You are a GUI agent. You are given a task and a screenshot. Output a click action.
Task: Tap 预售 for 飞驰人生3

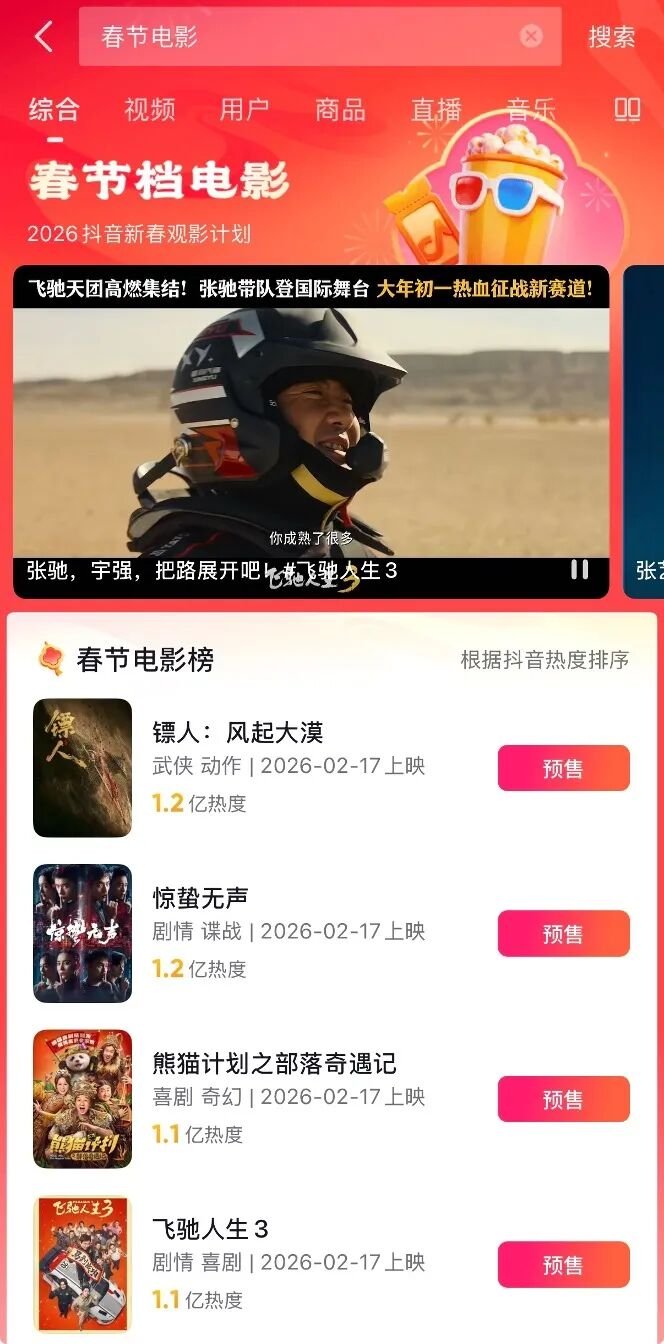[563, 1264]
